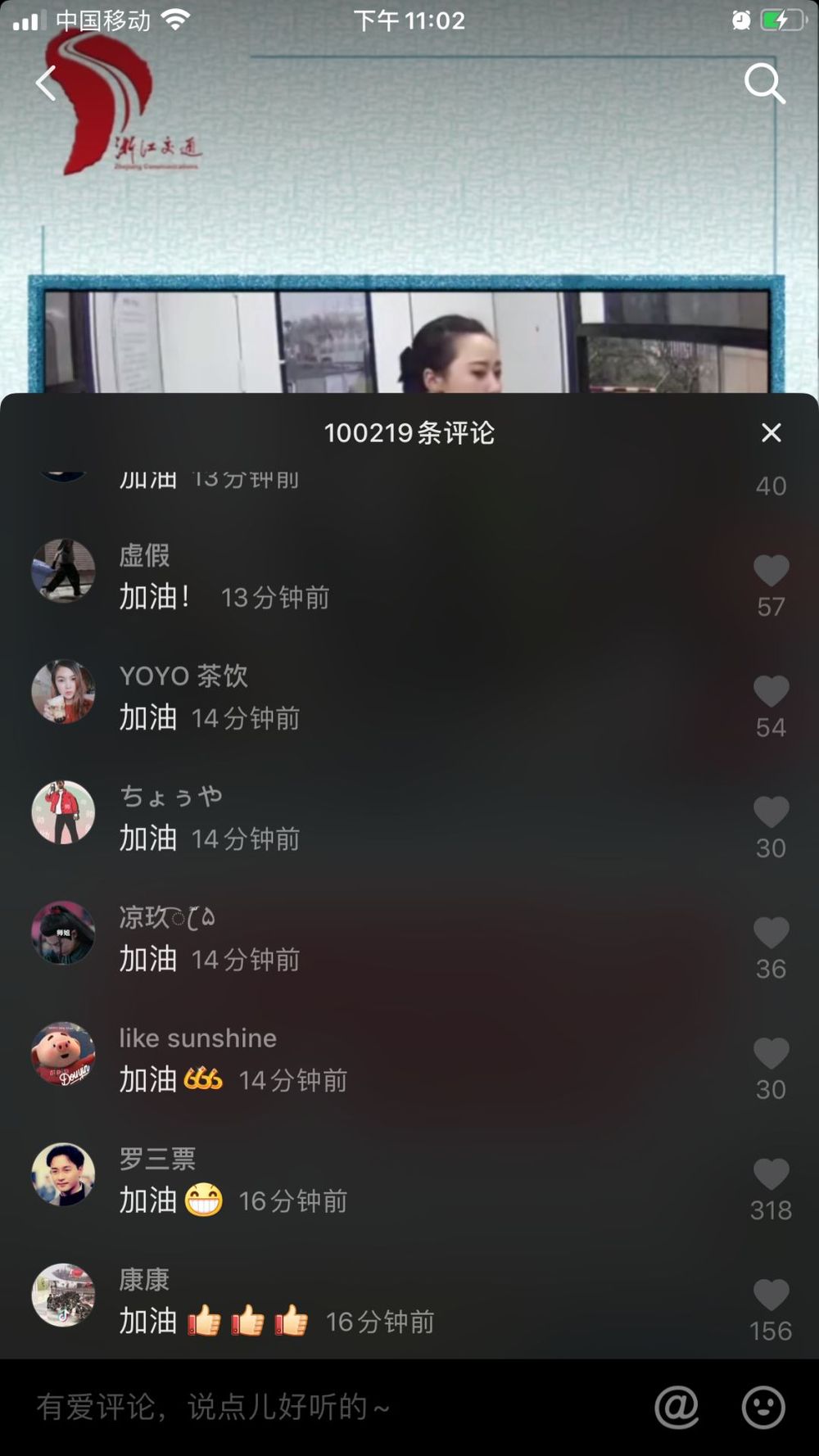819x1456 pixels.
Task: Open 虚假's profile avatar
Action: coord(63,571)
